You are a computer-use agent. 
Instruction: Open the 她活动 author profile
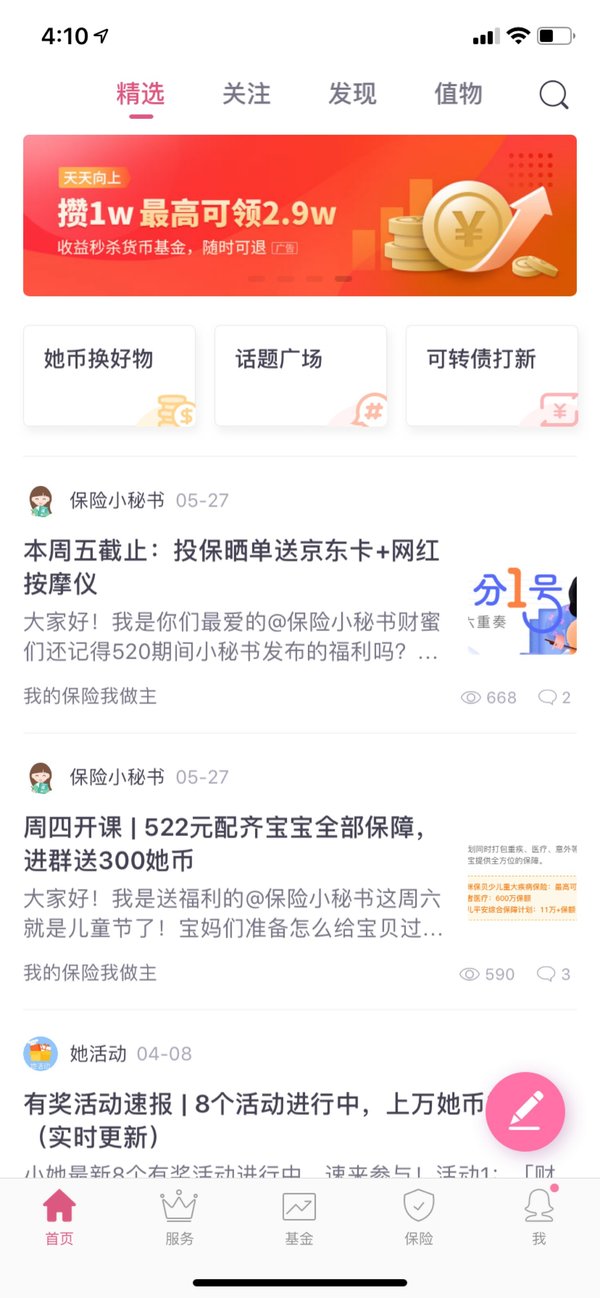[x=97, y=1054]
